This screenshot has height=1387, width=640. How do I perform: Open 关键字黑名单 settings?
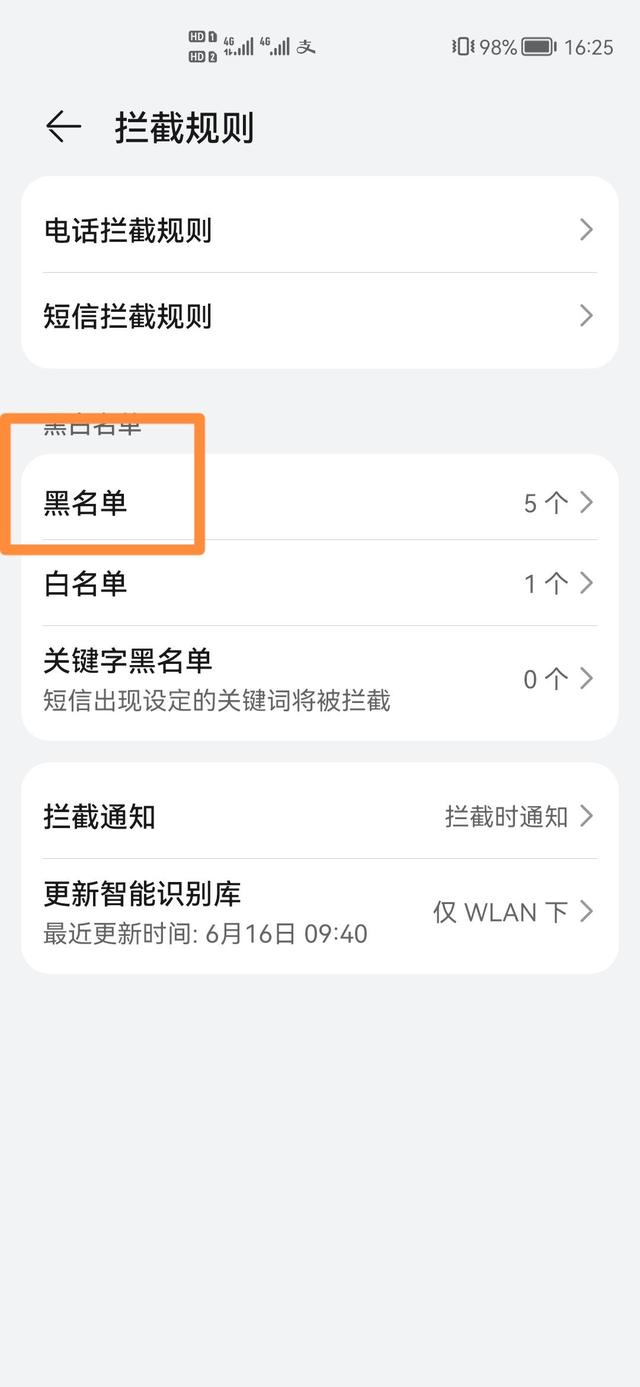pyautogui.click(x=320, y=679)
